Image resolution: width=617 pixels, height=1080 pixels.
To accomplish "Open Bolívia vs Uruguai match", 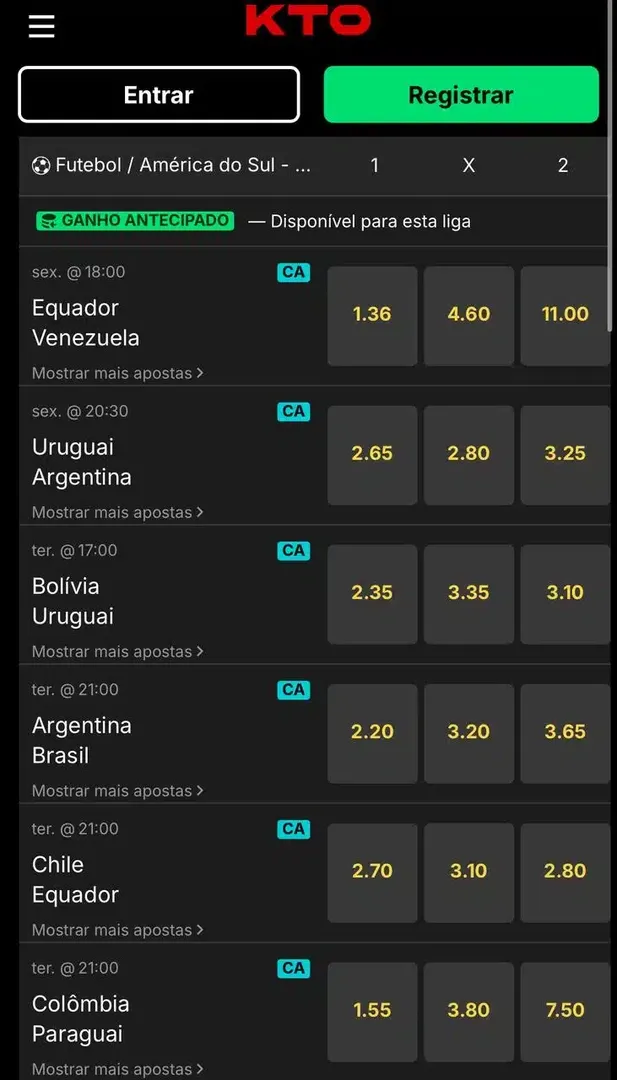I will tap(73, 601).
